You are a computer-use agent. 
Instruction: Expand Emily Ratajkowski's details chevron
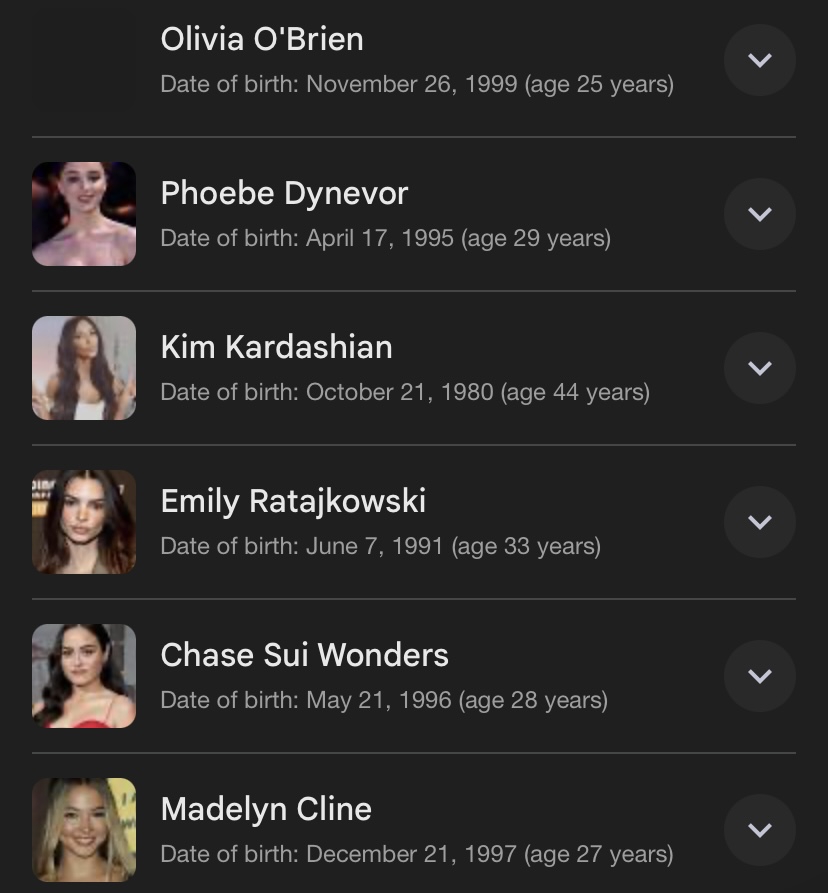(x=759, y=522)
